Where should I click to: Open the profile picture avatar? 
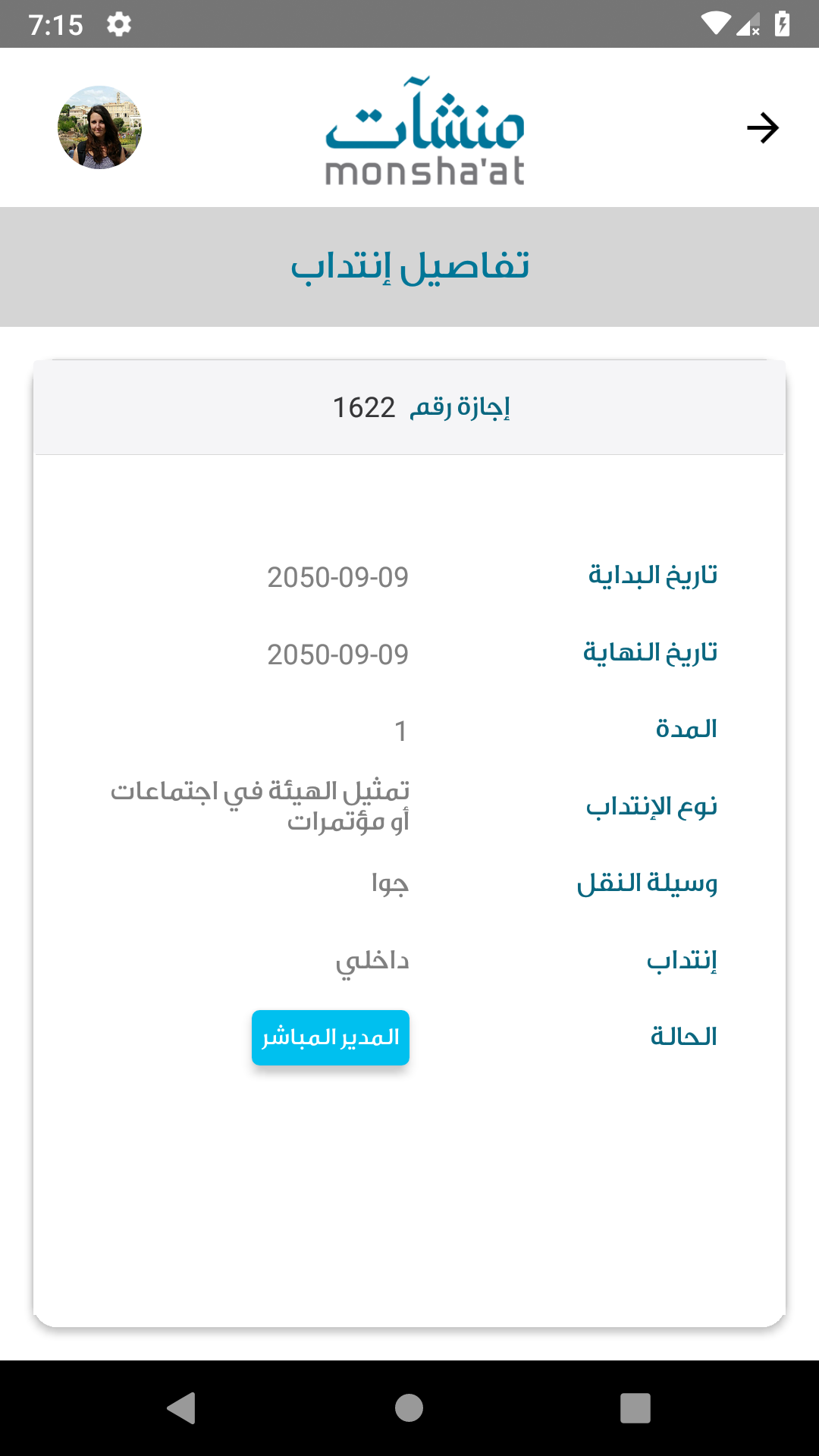[99, 127]
